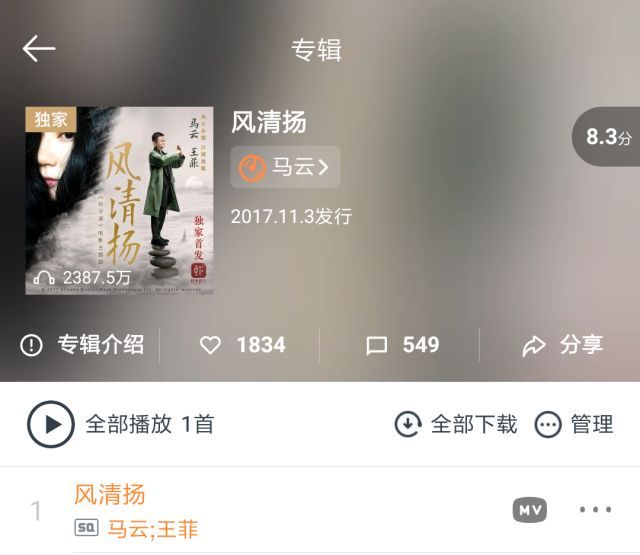
Task: Open the 风清扬 album cover
Action: [x=119, y=200]
